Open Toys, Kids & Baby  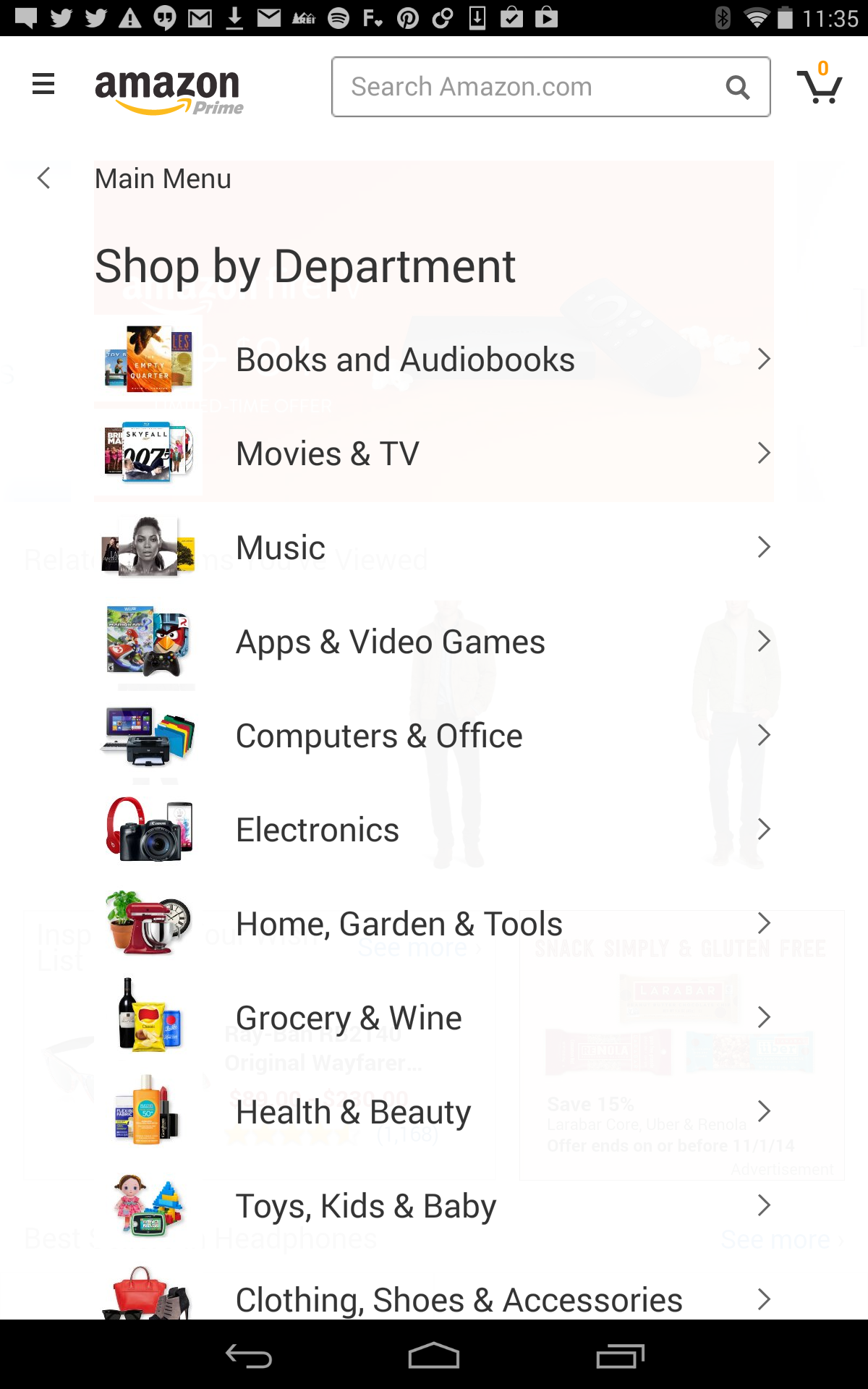point(434,1206)
